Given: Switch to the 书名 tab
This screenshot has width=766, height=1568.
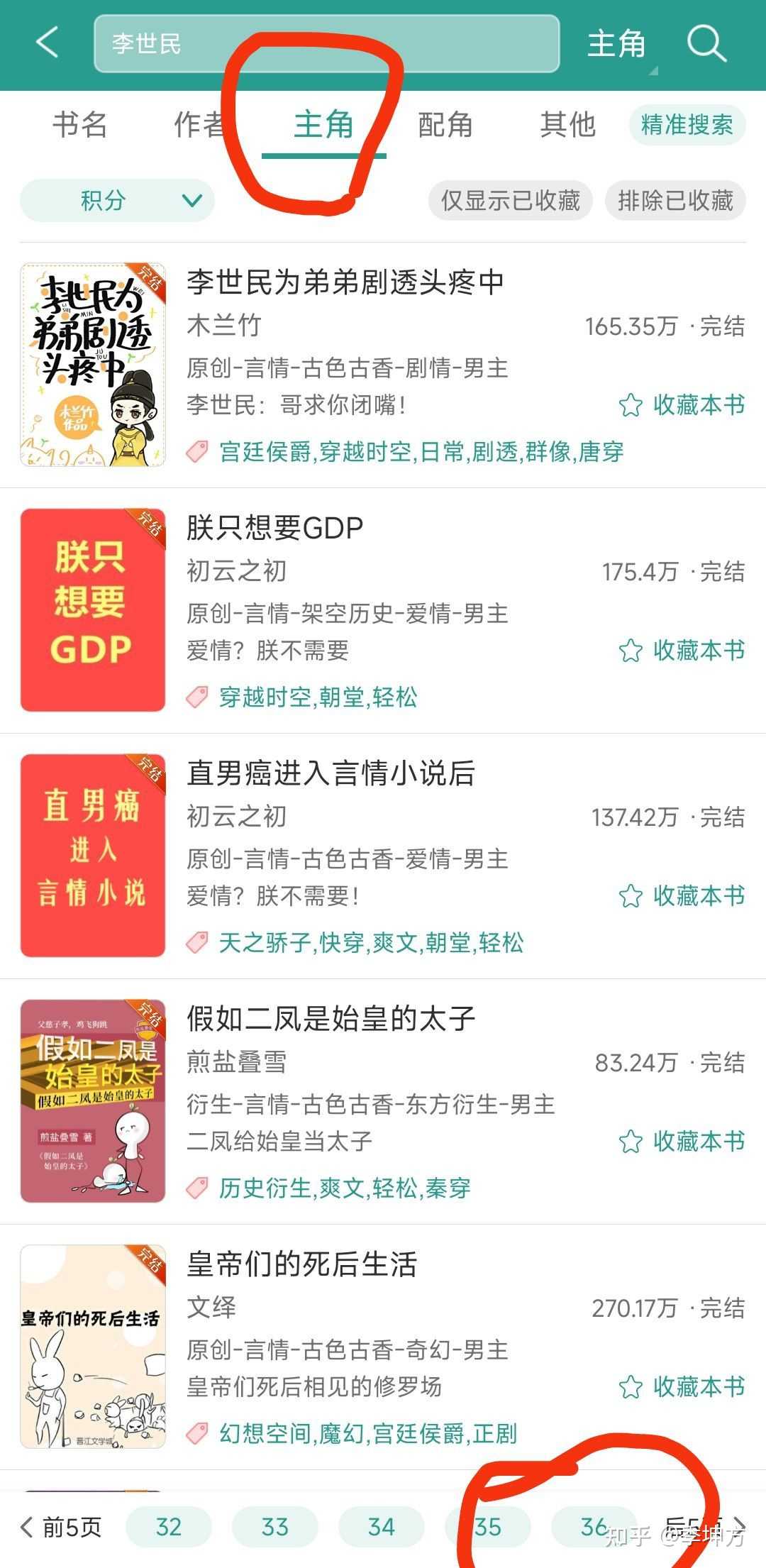Looking at the screenshot, I should 79,125.
